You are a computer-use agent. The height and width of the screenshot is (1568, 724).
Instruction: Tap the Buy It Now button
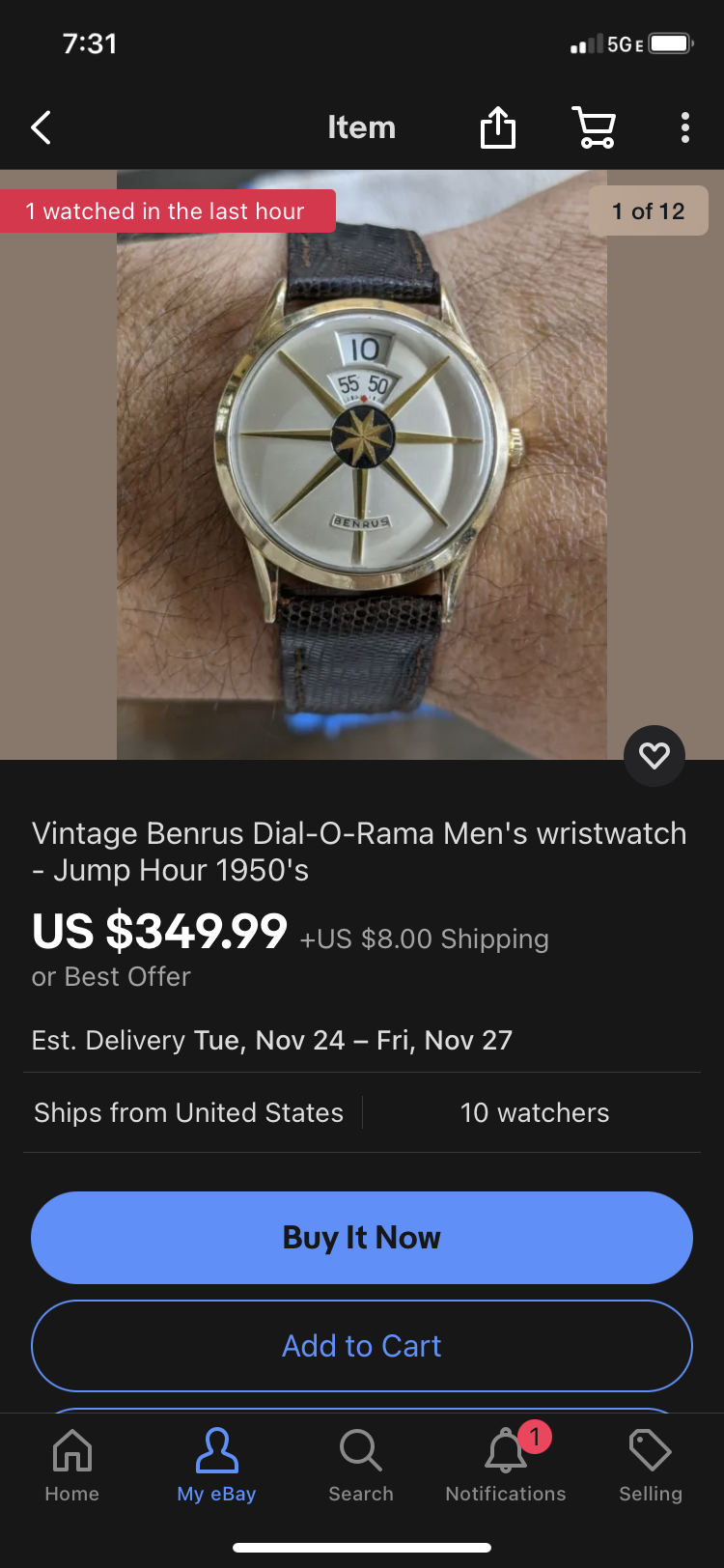coord(362,1237)
